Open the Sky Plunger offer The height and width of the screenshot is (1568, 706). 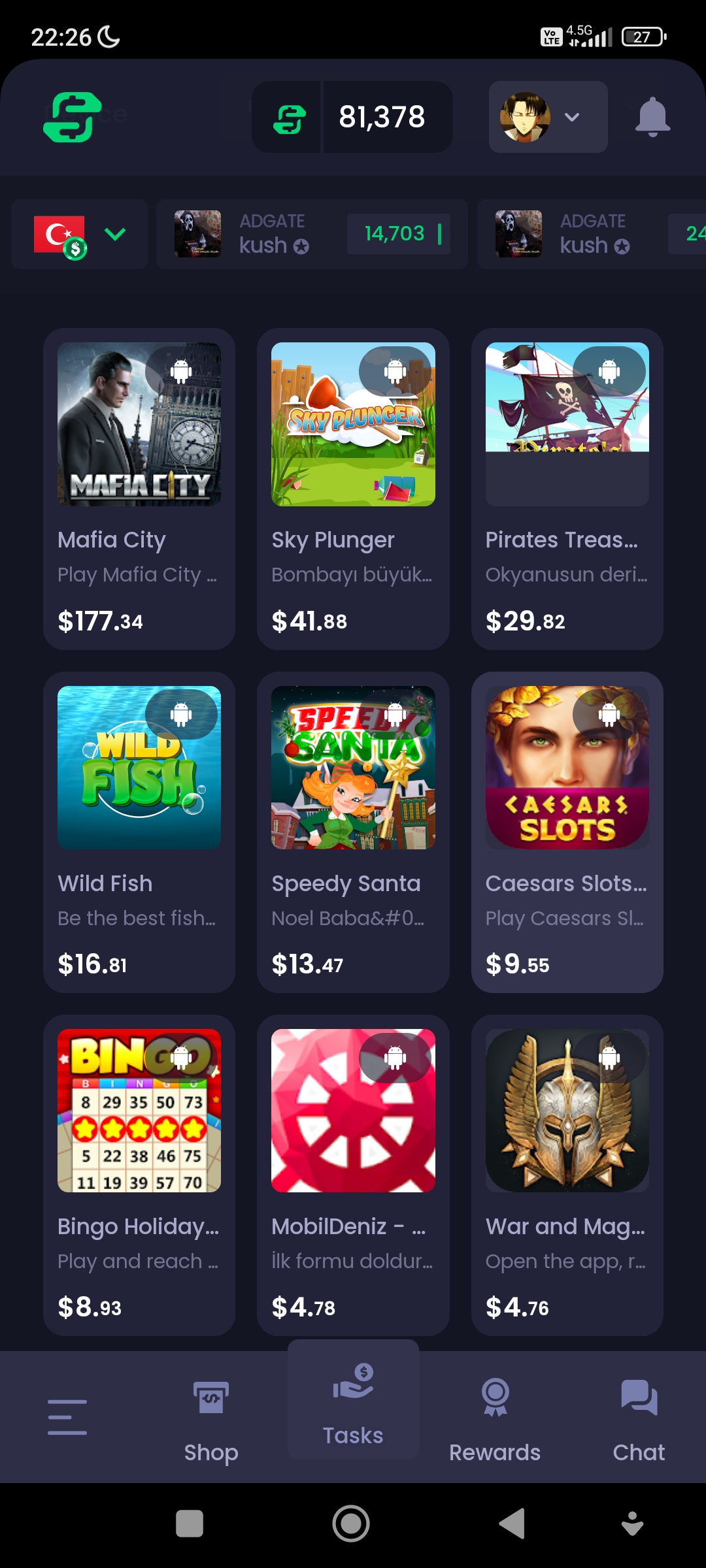coord(353,489)
